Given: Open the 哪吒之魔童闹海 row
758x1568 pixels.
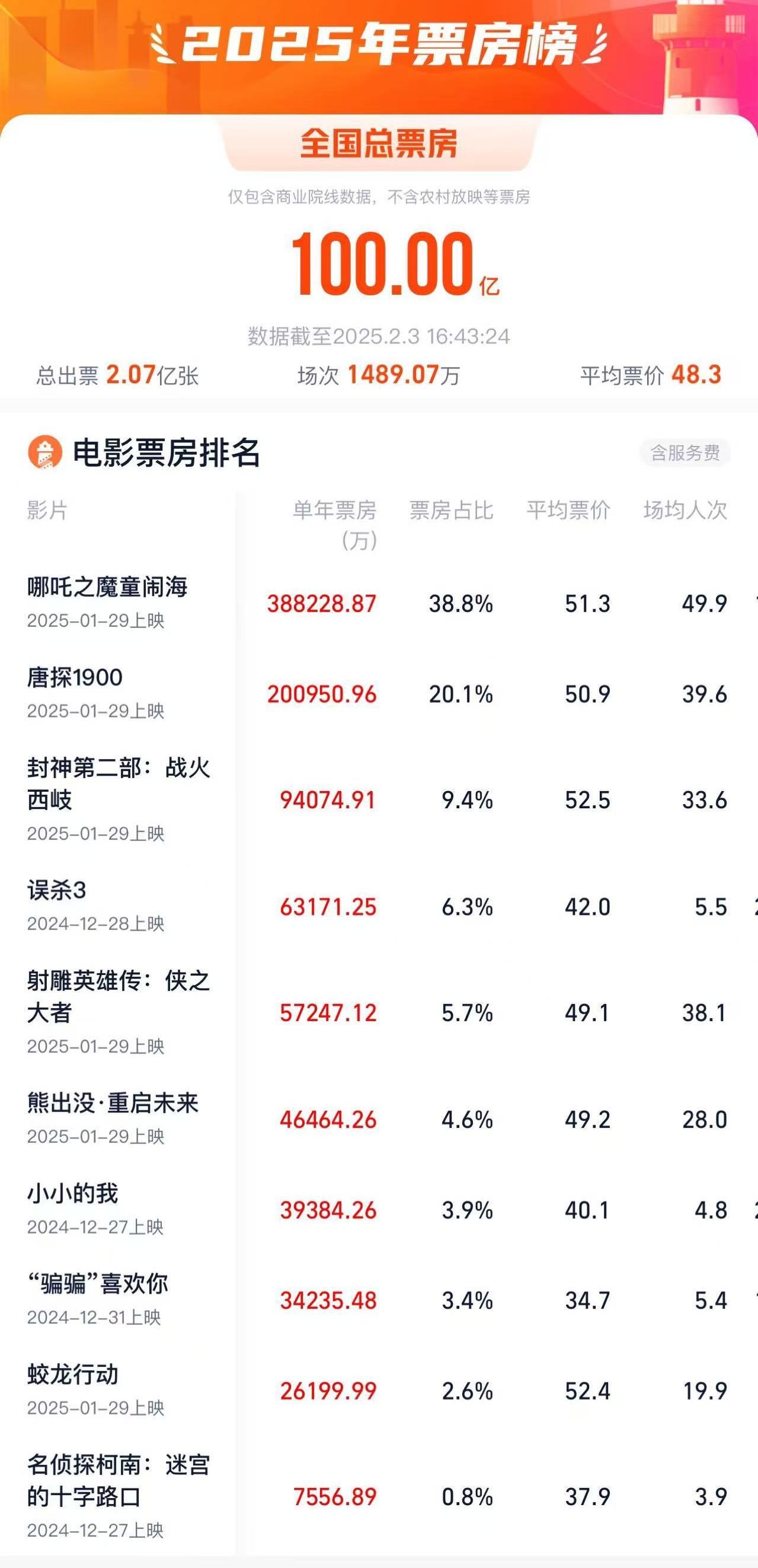Looking at the screenshot, I should tap(379, 603).
